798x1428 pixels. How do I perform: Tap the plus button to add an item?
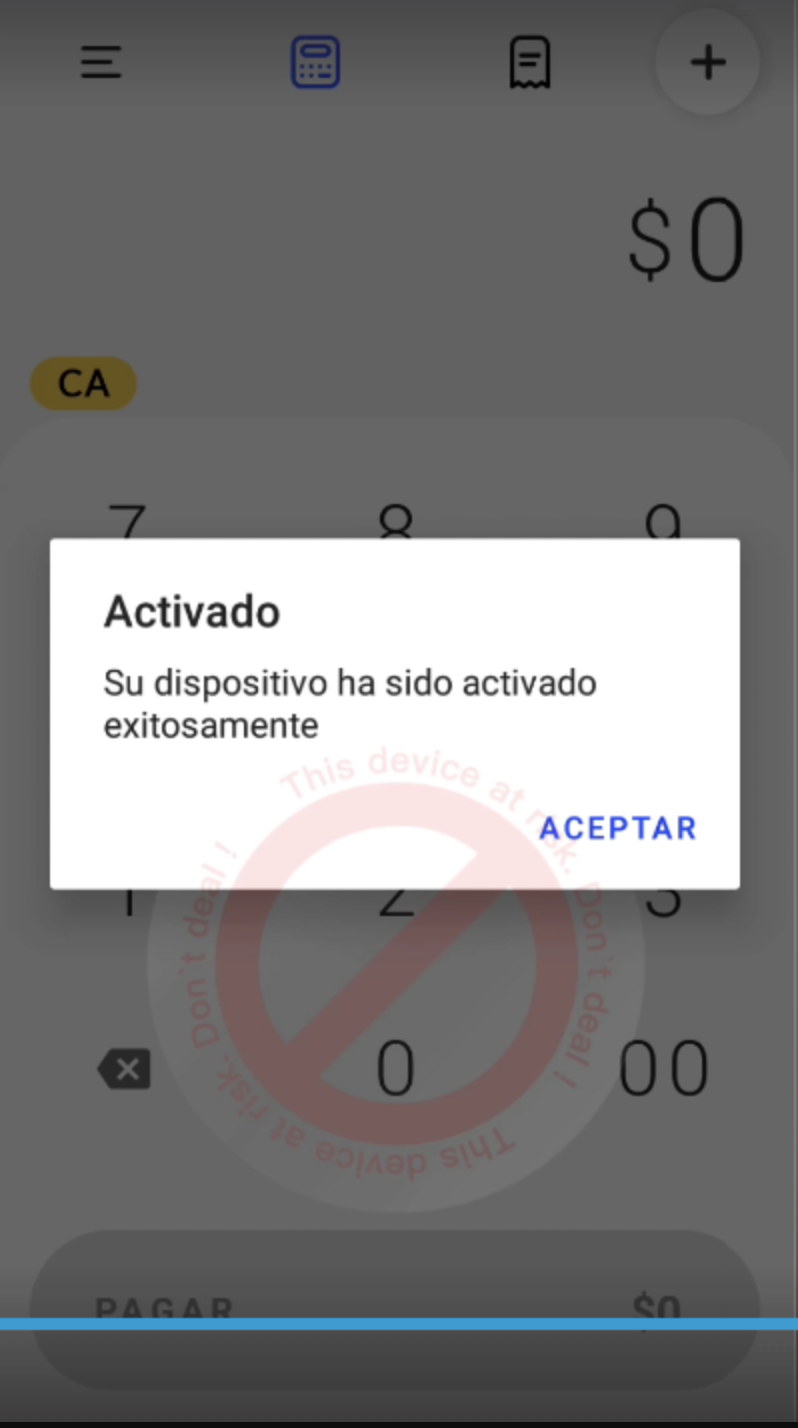coord(707,62)
